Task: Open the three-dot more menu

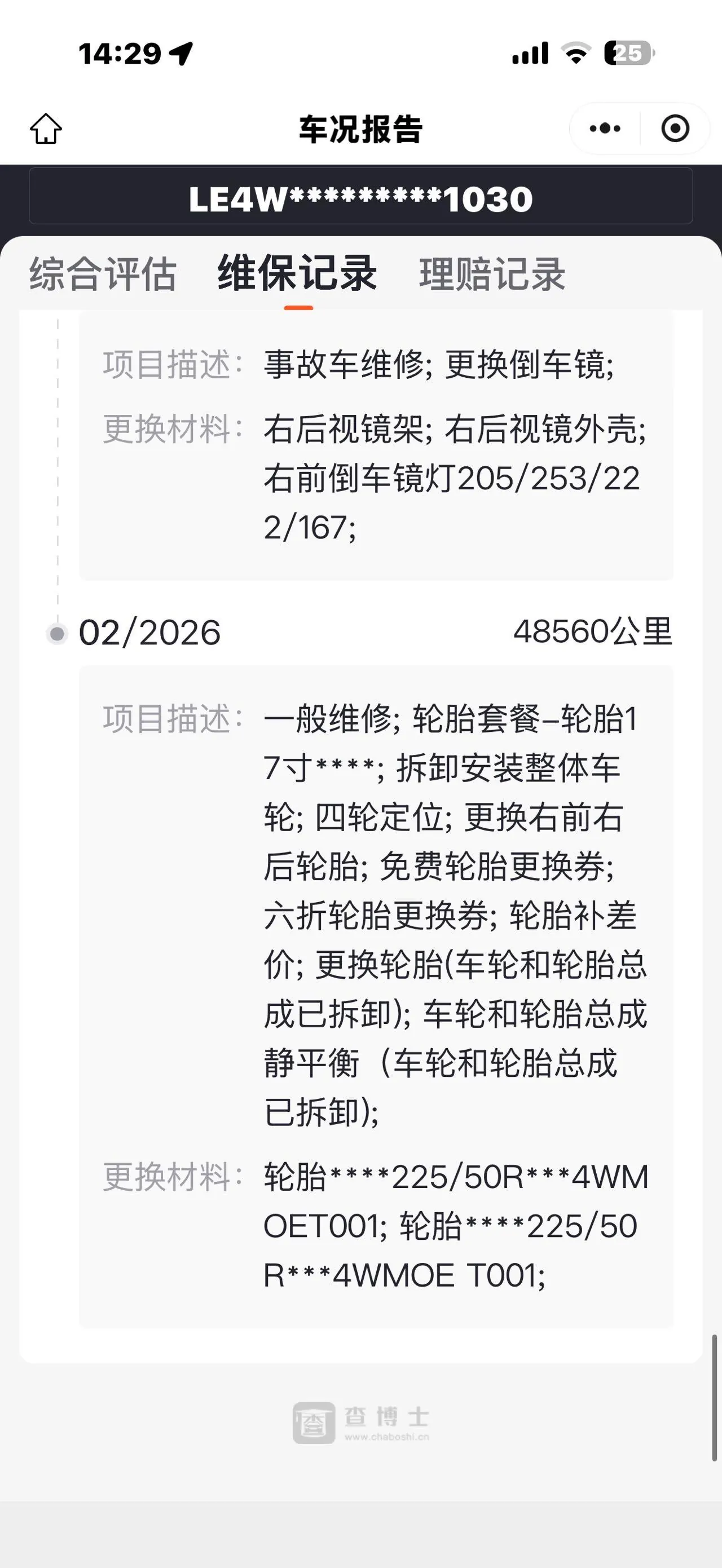Action: coord(605,129)
